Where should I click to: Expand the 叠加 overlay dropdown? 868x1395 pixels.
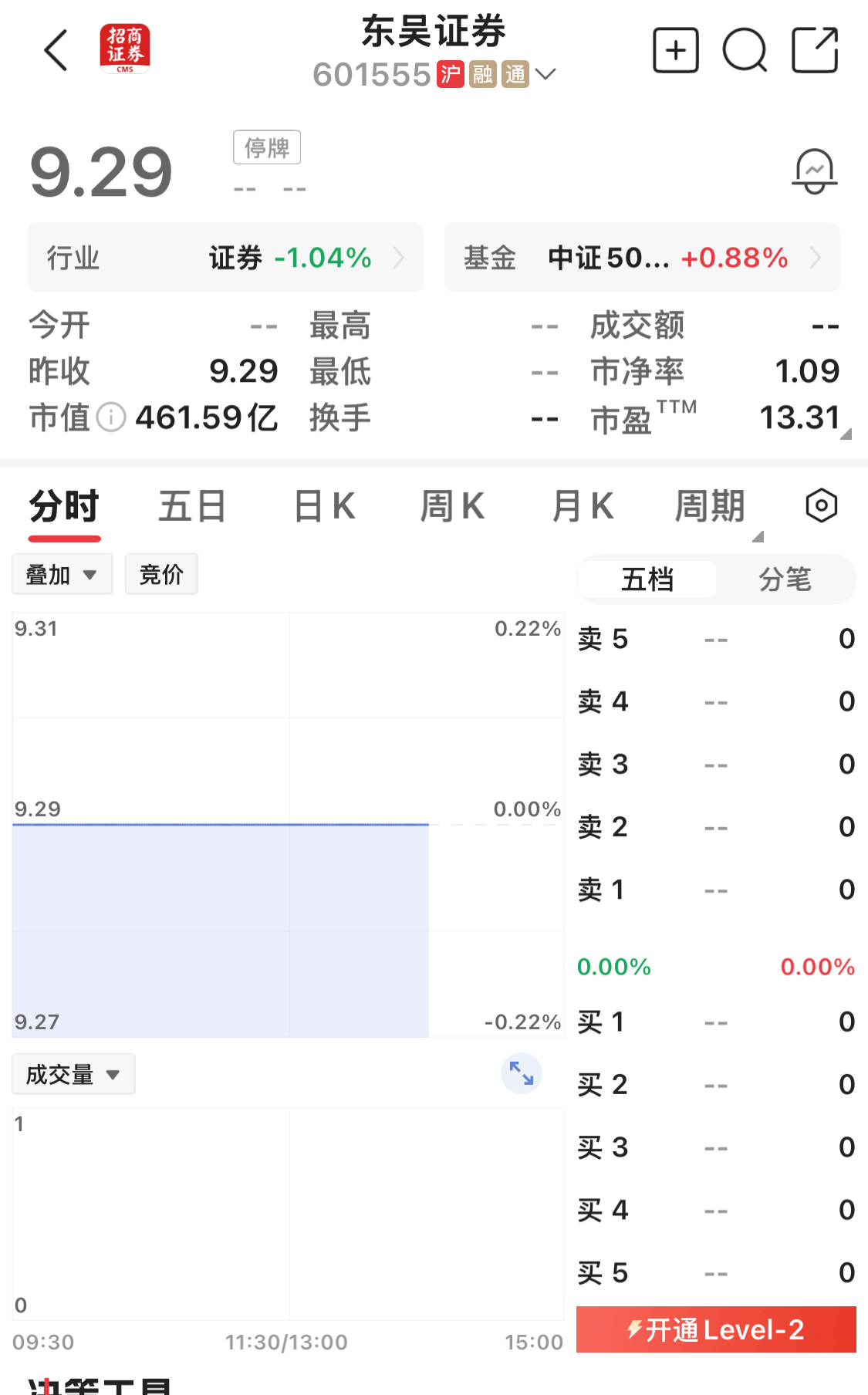[x=62, y=574]
